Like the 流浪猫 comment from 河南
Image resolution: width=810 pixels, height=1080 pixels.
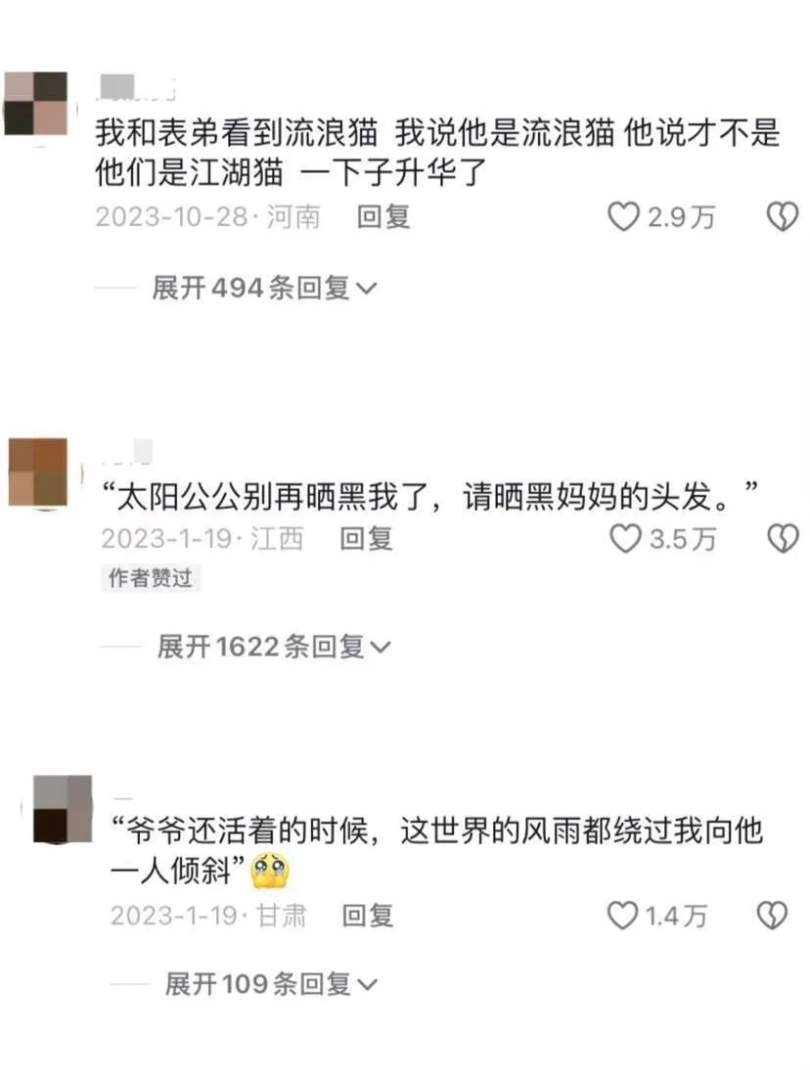624,216
